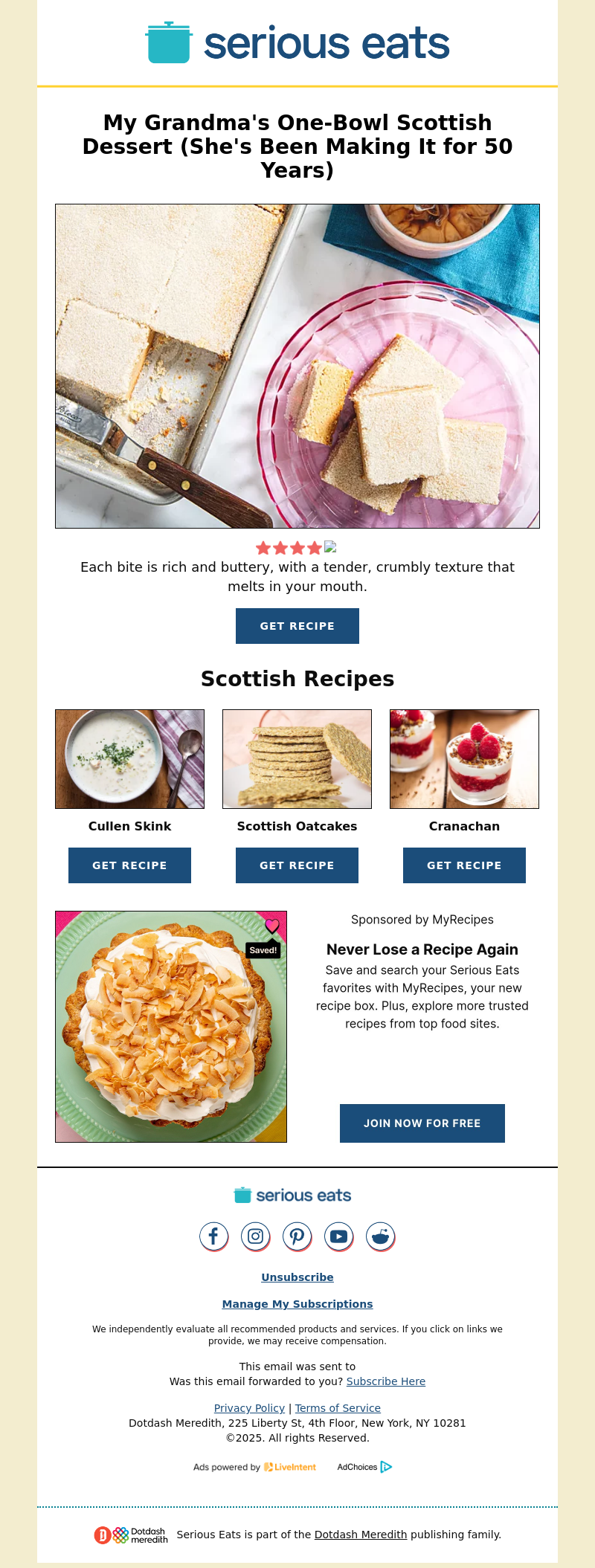595x1568 pixels.
Task: Get the Cullen Skink recipe
Action: tap(129, 865)
